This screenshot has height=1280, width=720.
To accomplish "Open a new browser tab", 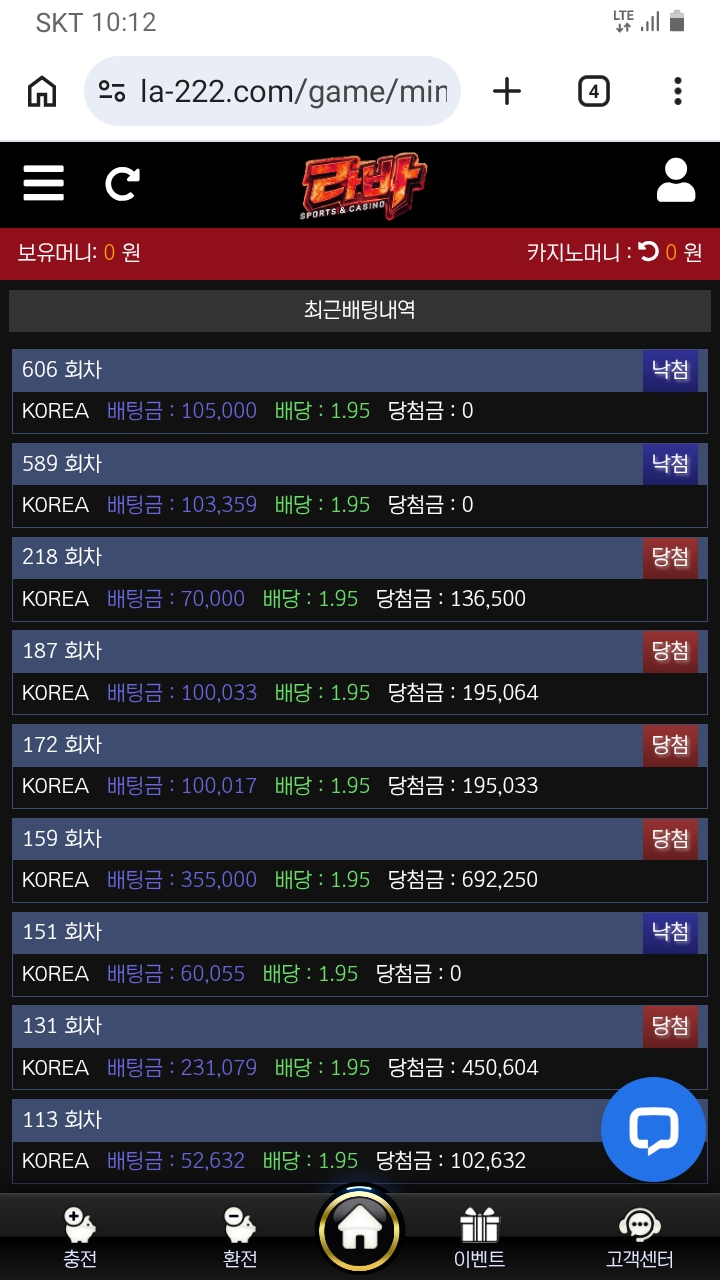I will [x=507, y=92].
